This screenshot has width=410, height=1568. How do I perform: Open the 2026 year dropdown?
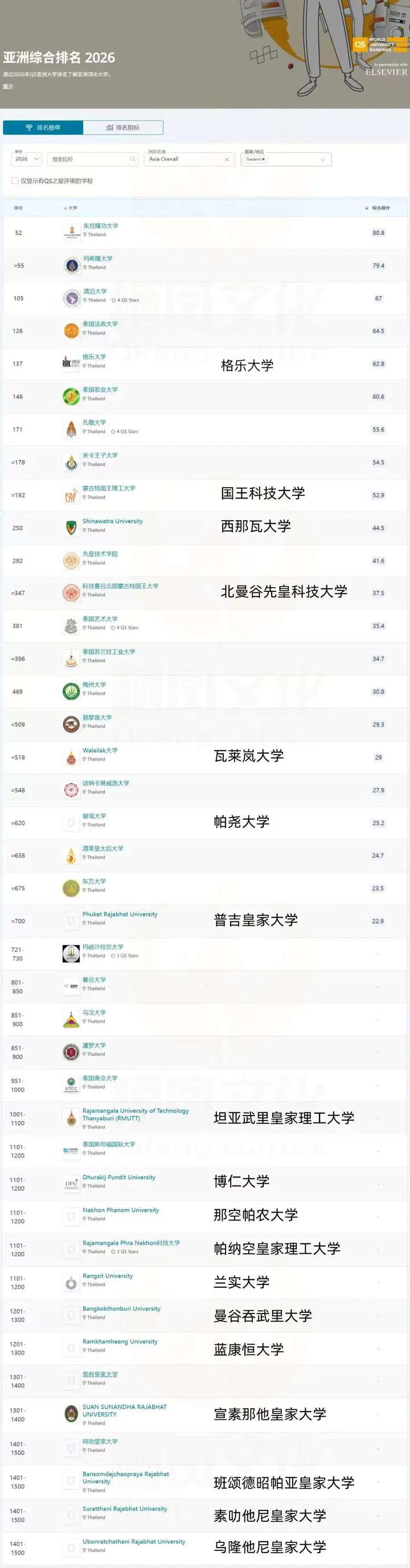(27, 159)
